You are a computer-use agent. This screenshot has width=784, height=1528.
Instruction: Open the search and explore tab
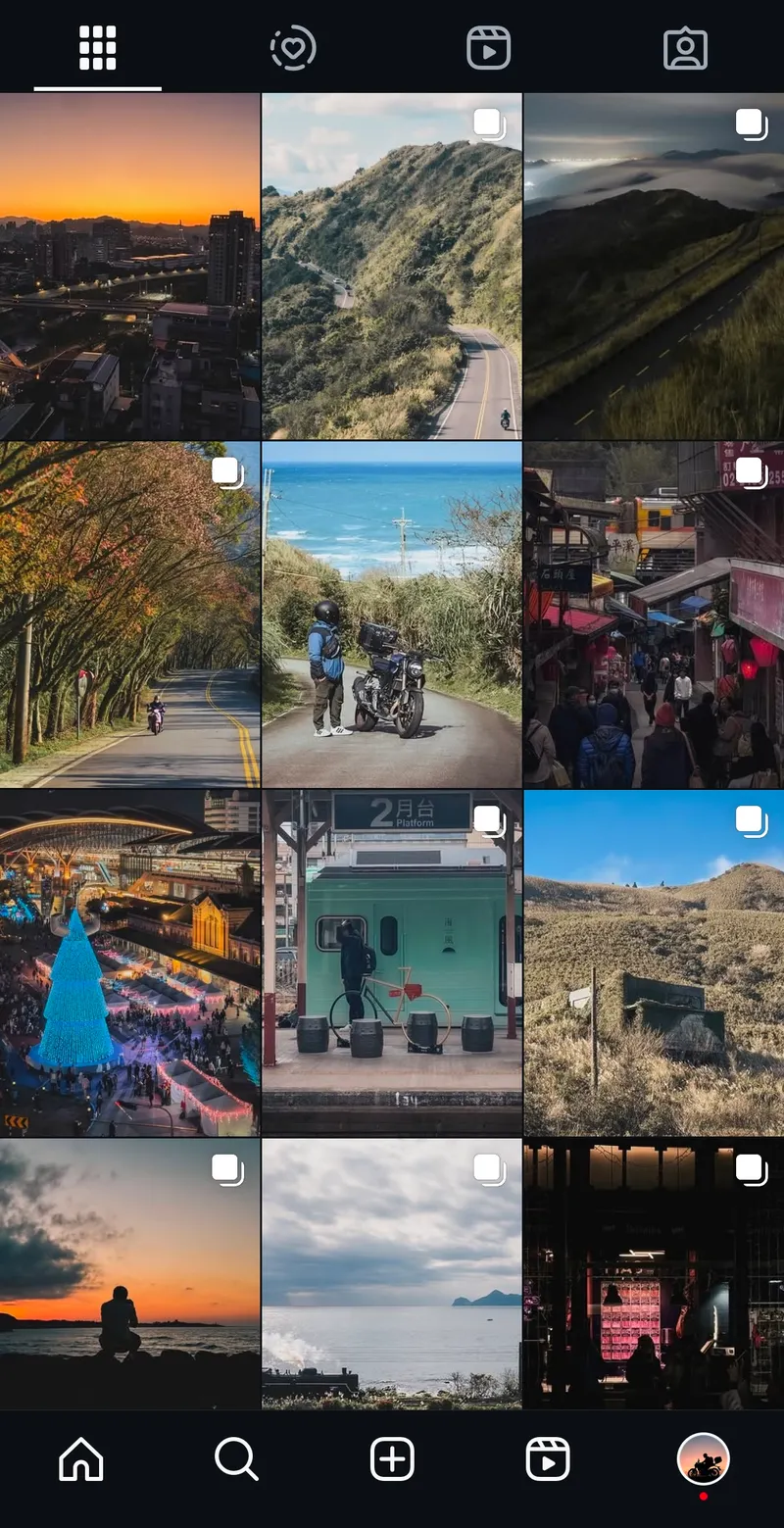tap(236, 1459)
